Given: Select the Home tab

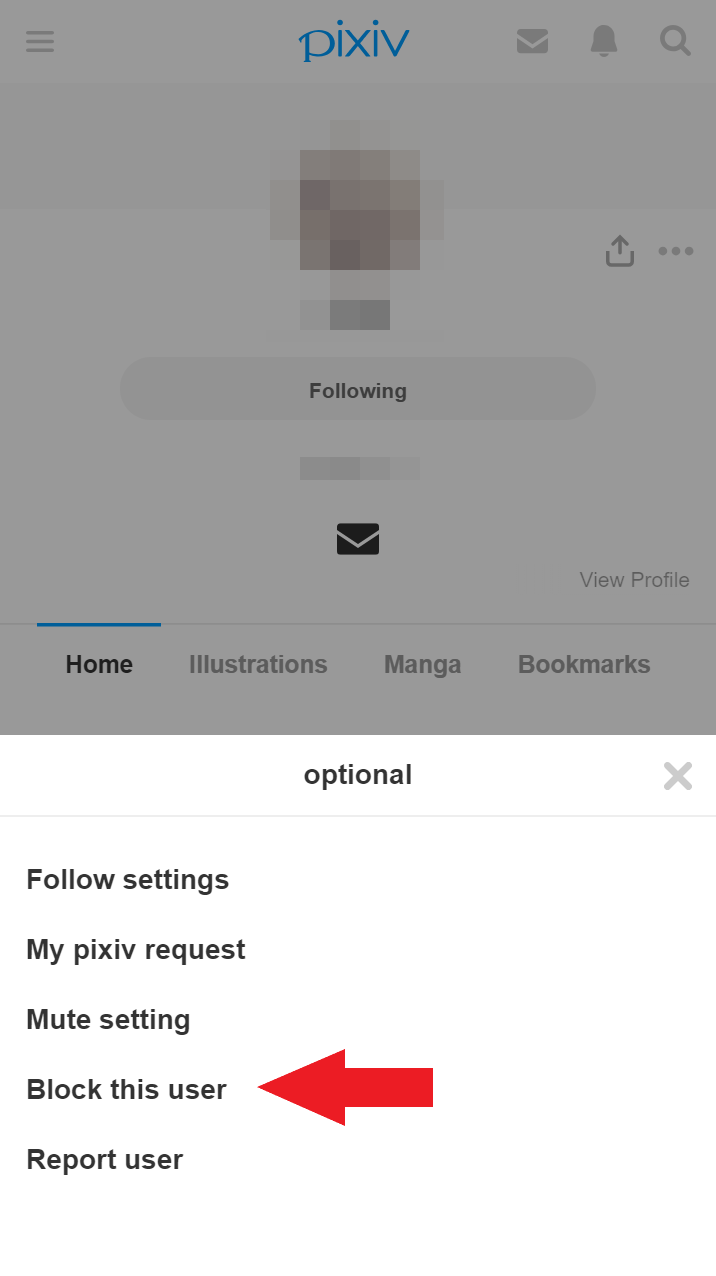Looking at the screenshot, I should (99, 665).
